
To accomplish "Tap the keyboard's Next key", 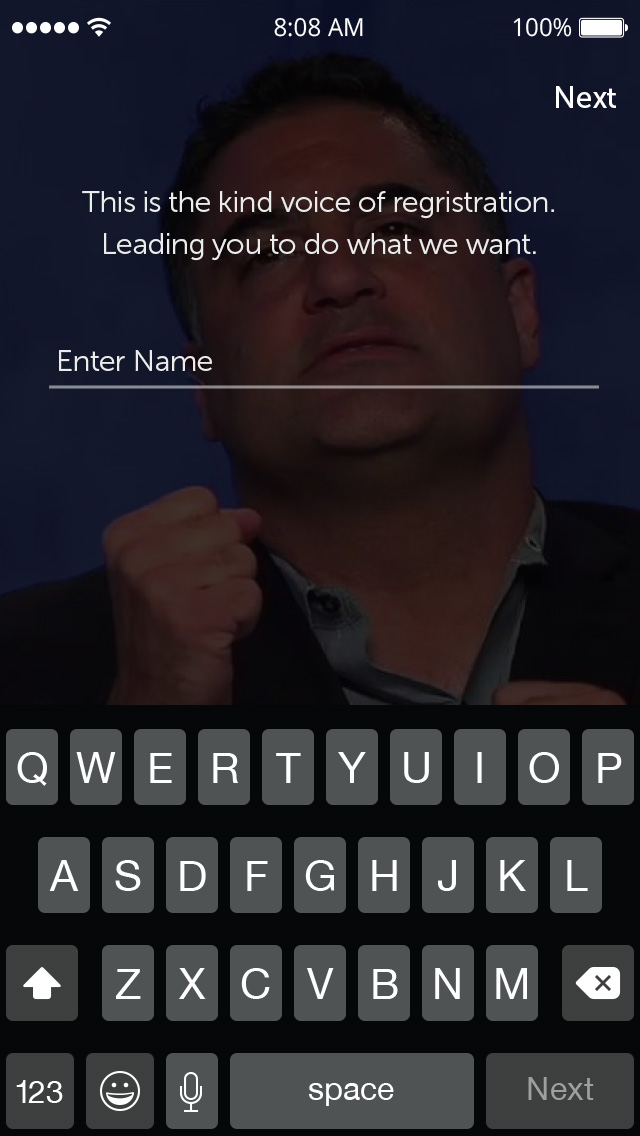I will 560,1090.
